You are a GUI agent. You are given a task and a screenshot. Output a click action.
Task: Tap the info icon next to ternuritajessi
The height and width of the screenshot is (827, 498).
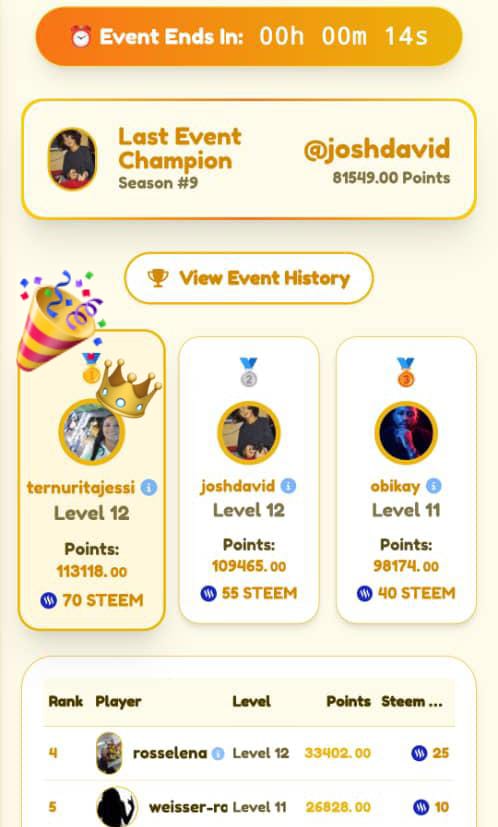click(149, 487)
